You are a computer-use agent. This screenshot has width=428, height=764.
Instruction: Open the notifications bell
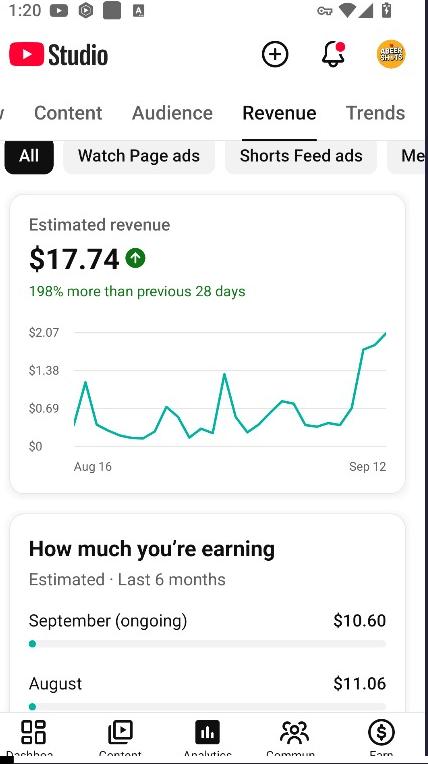pos(333,54)
